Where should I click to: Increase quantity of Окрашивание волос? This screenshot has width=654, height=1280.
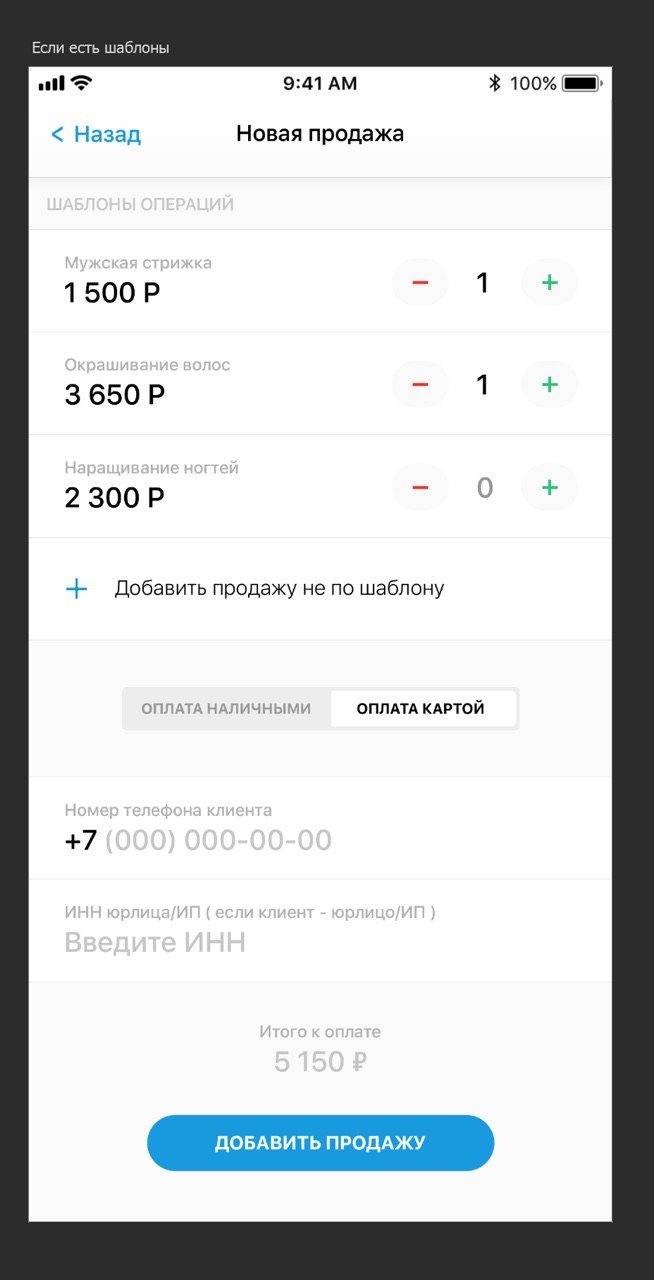click(x=549, y=385)
